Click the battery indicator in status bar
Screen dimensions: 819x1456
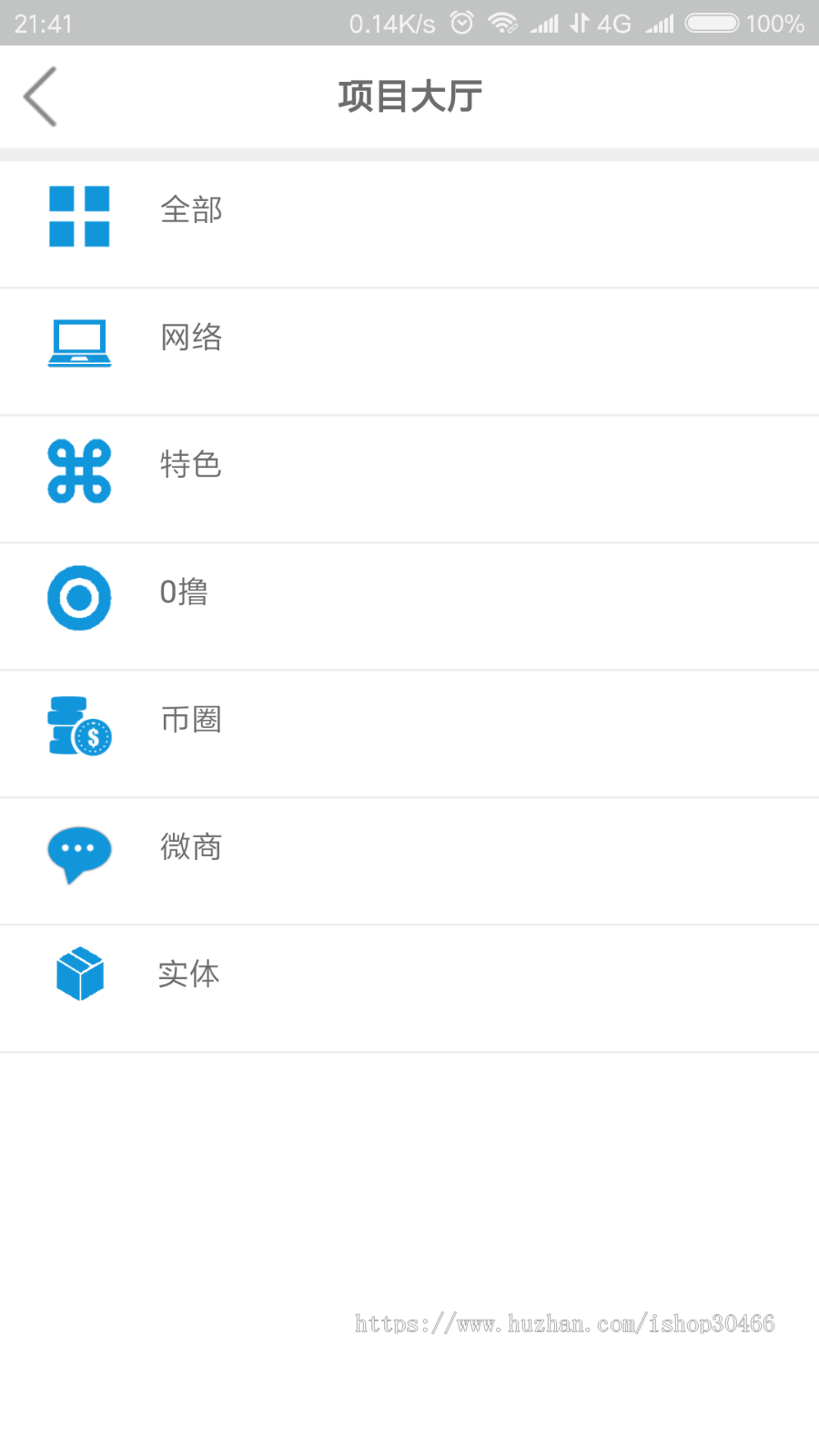coord(714,24)
